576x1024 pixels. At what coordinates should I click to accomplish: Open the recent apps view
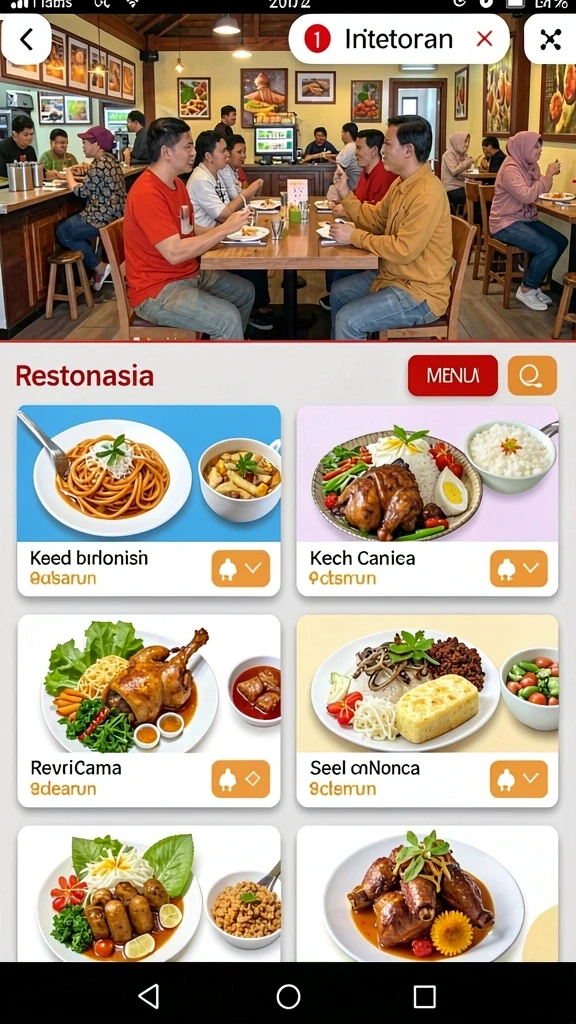click(x=424, y=997)
